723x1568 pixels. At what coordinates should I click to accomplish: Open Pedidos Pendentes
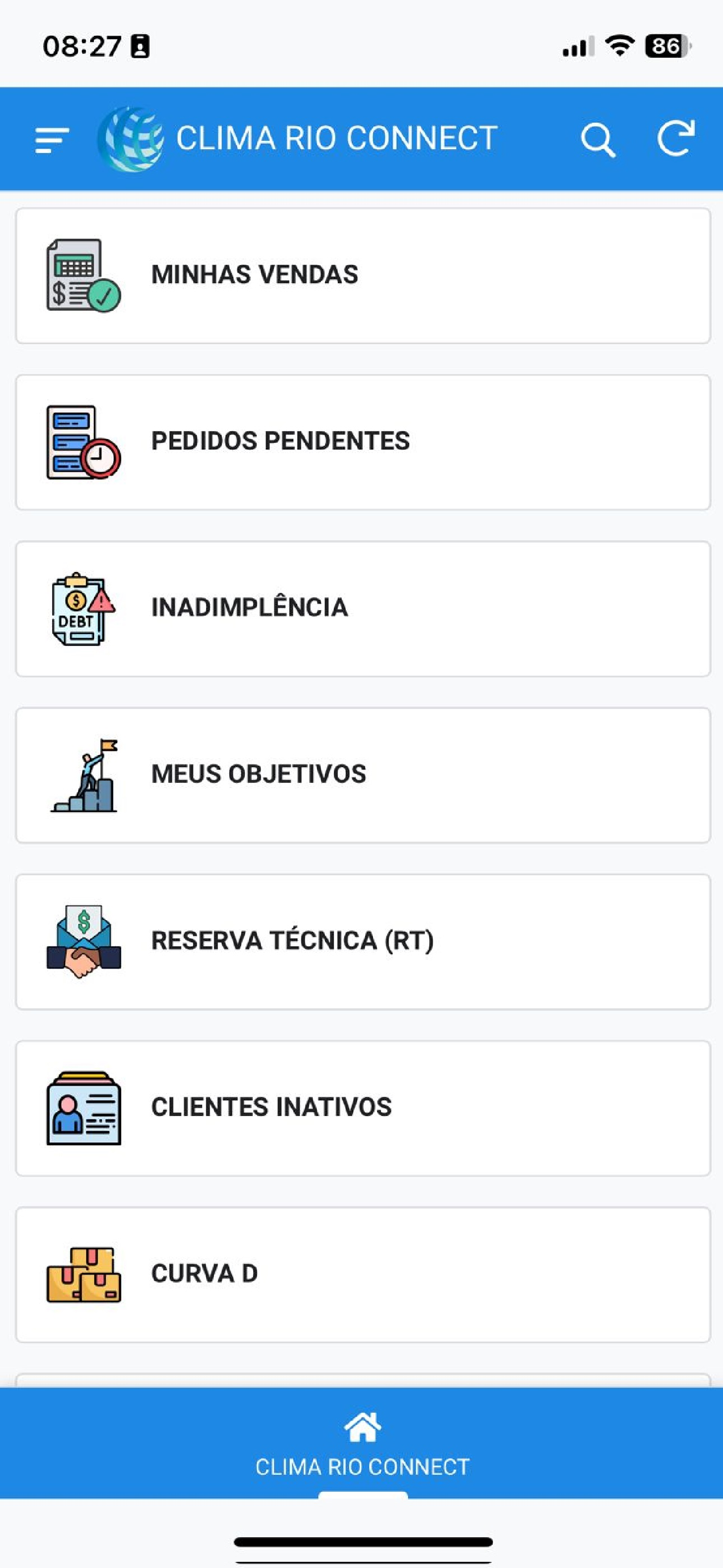pos(363,442)
